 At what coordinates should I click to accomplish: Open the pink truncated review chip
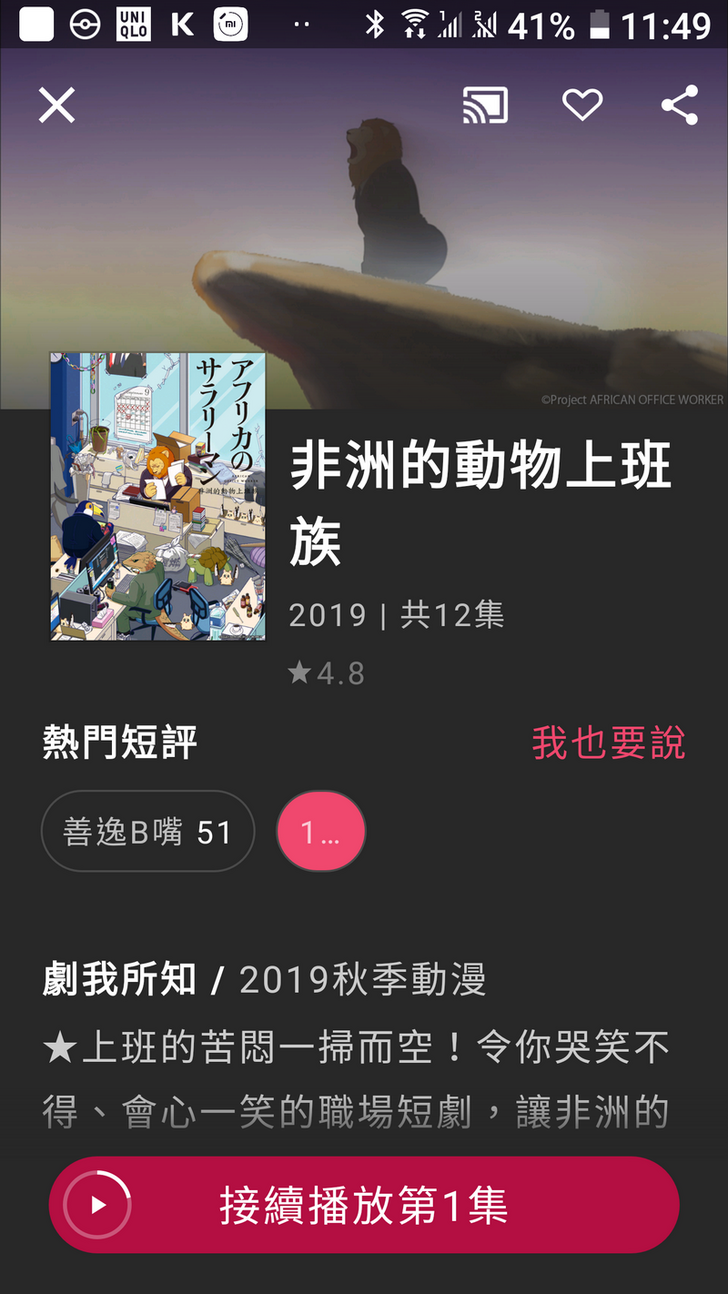(320, 832)
